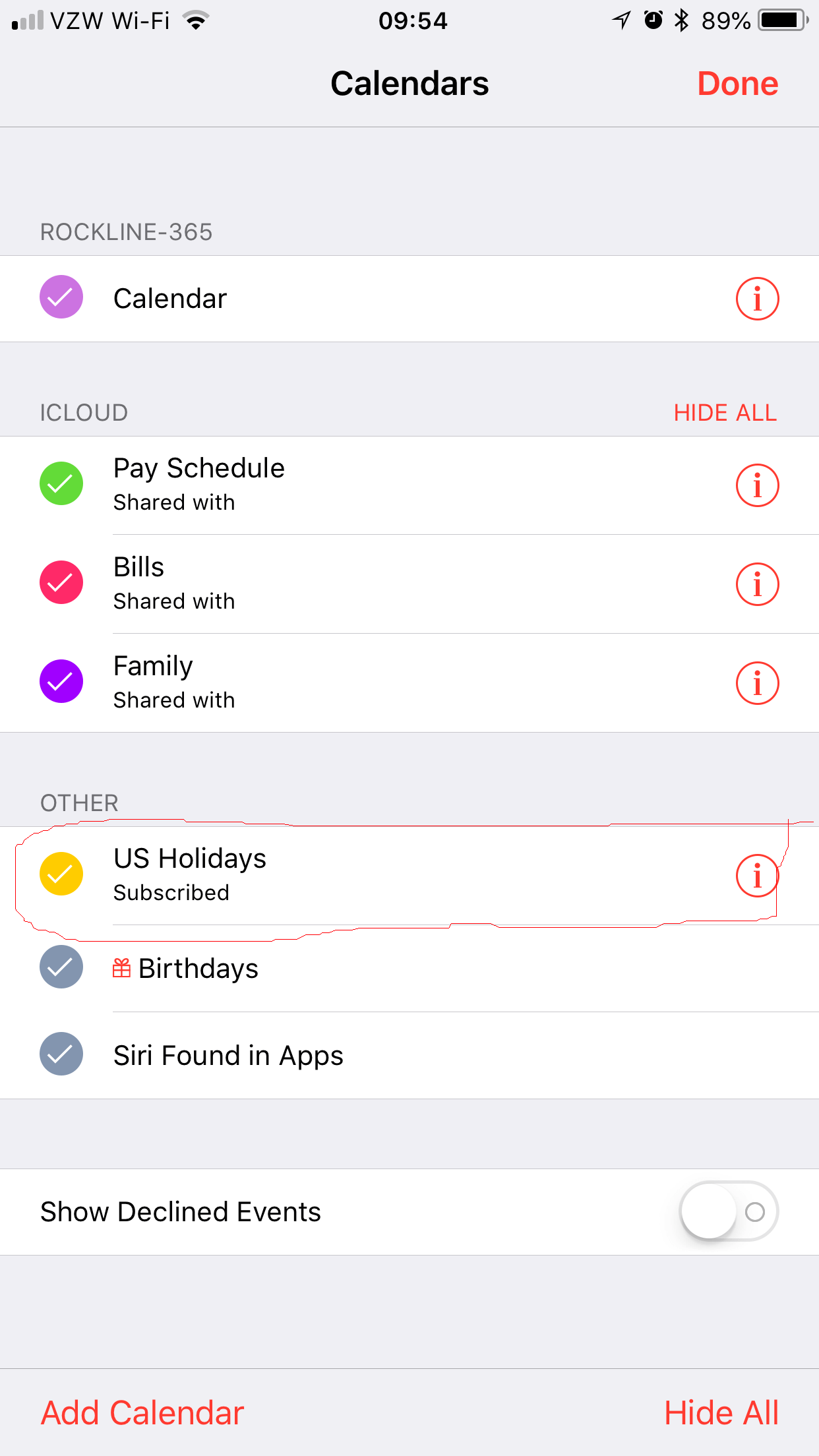The height and width of the screenshot is (1456, 819).
Task: Uncheck the ROCKLINE-365 Calendar checkmark
Action: coord(61,297)
